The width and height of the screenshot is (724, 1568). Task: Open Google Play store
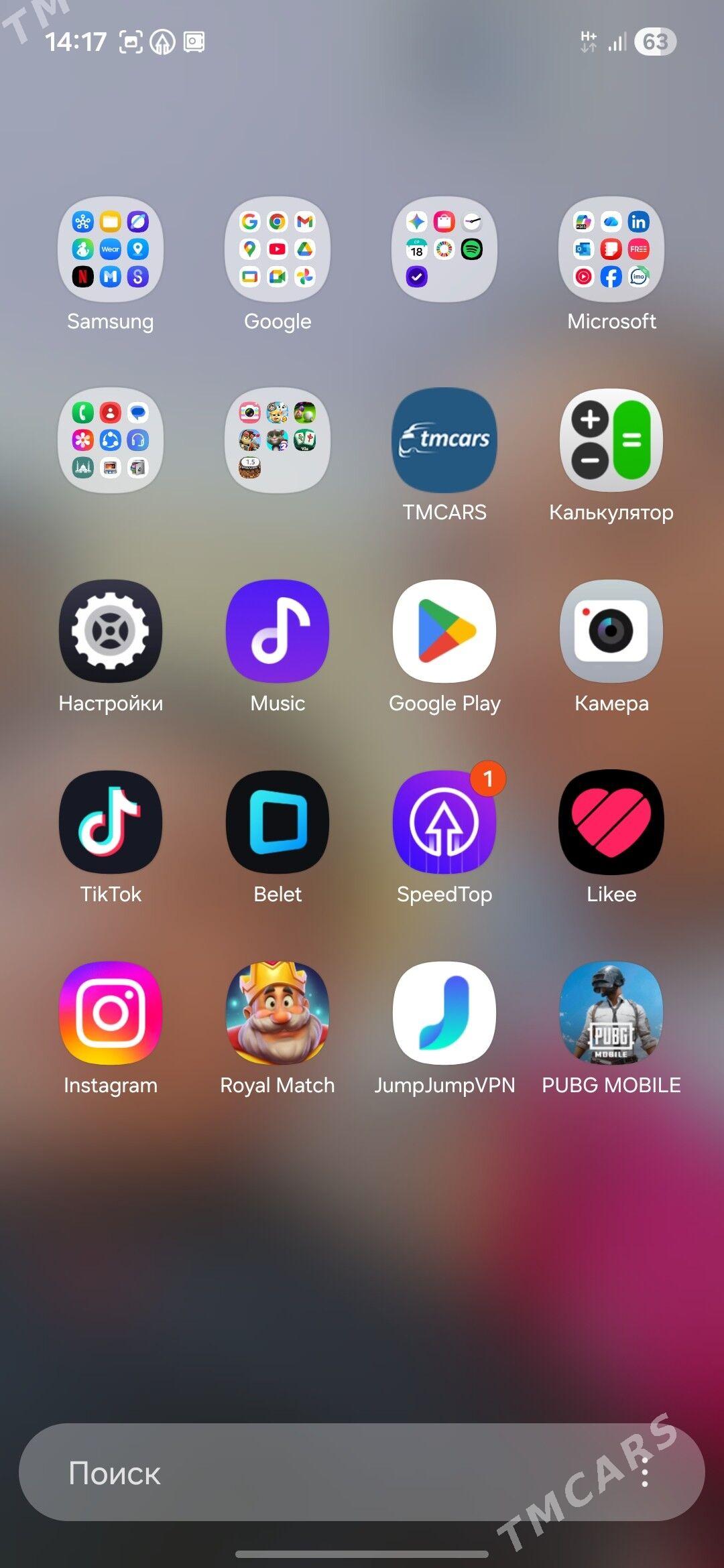click(x=444, y=631)
